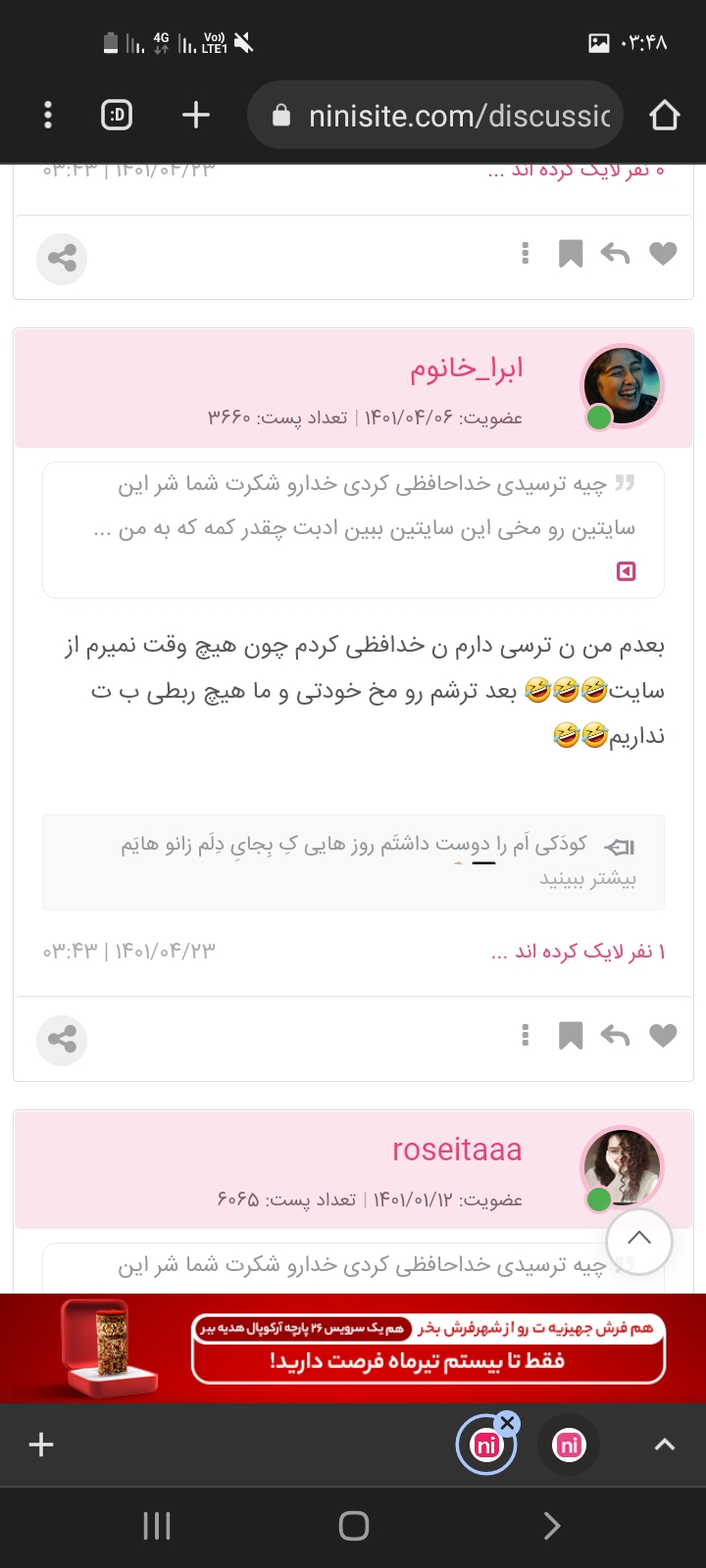The width and height of the screenshot is (706, 1568).
Task: Open recent apps from navigation bar
Action: coord(157,1526)
